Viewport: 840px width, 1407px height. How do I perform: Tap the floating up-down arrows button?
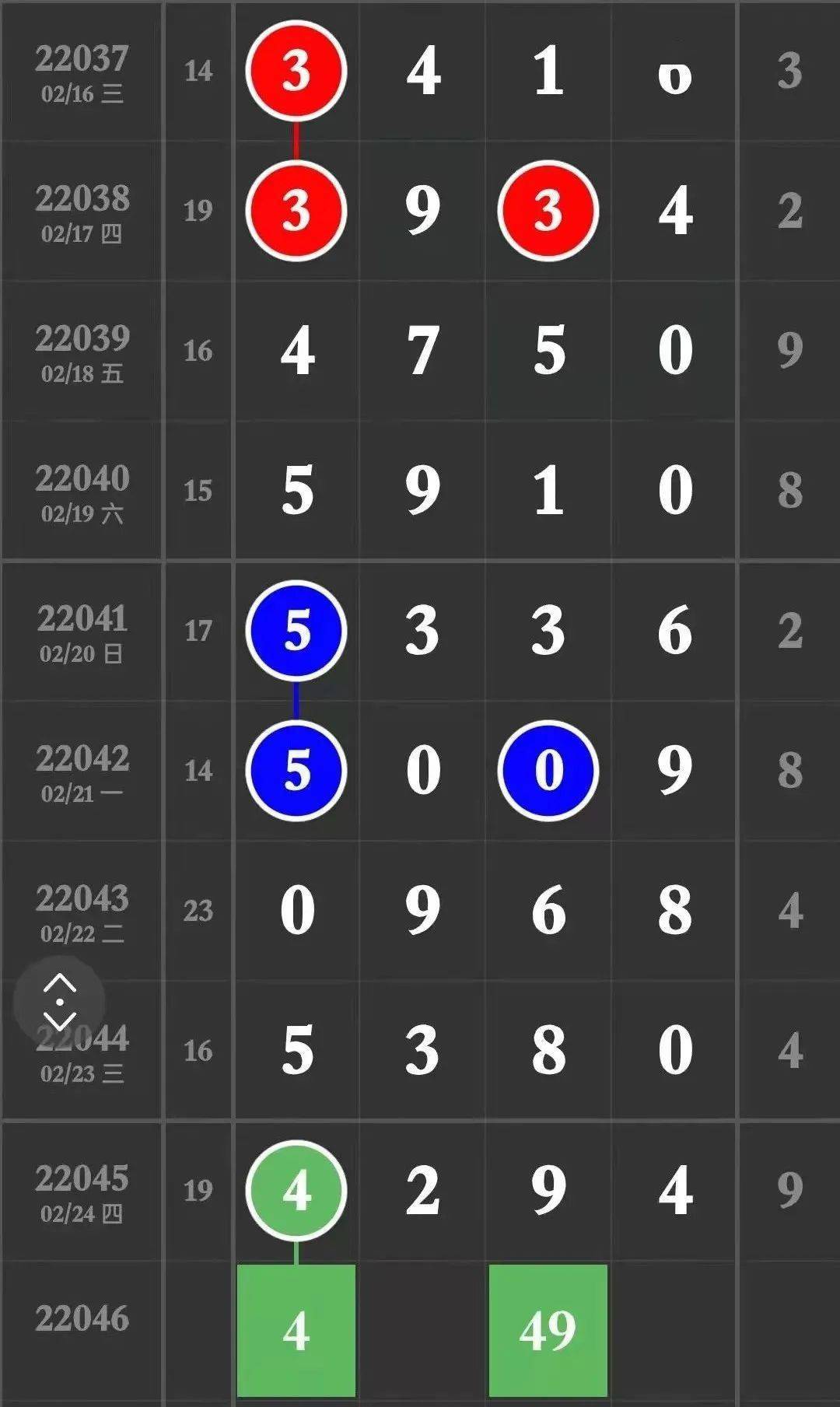coord(59,1003)
